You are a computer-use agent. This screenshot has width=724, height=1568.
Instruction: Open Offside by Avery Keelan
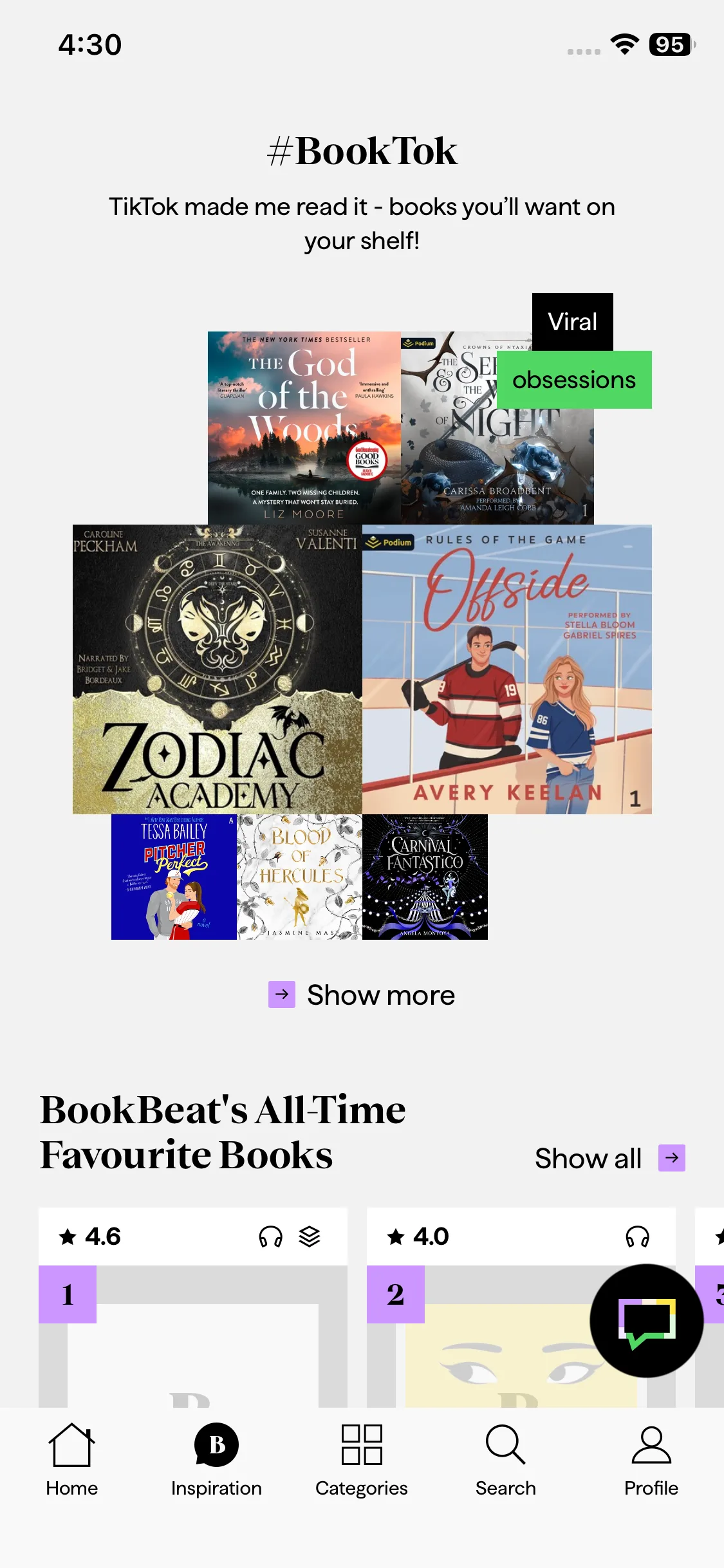(506, 669)
